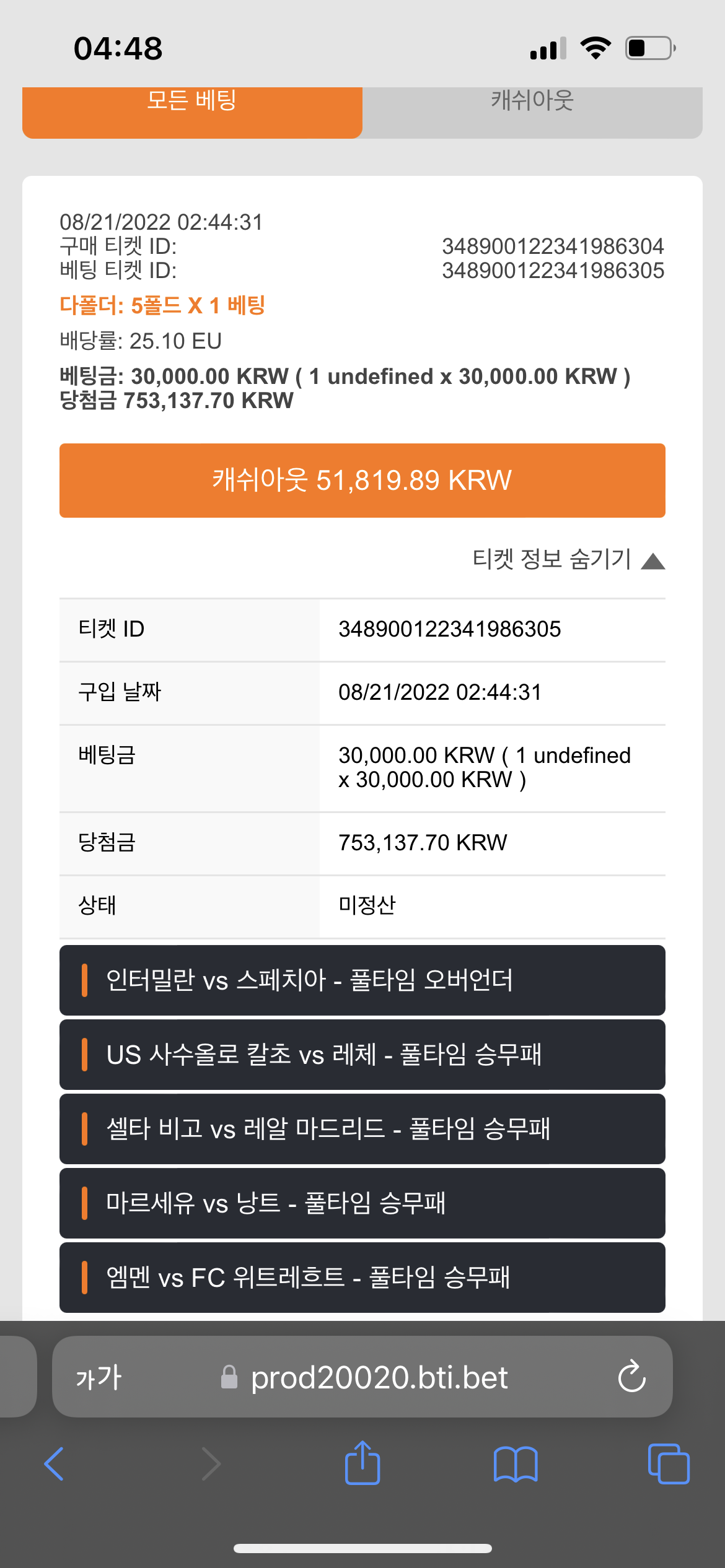725x1568 pixels.
Task: Open the 가가 text size menu
Action: coord(99,1377)
